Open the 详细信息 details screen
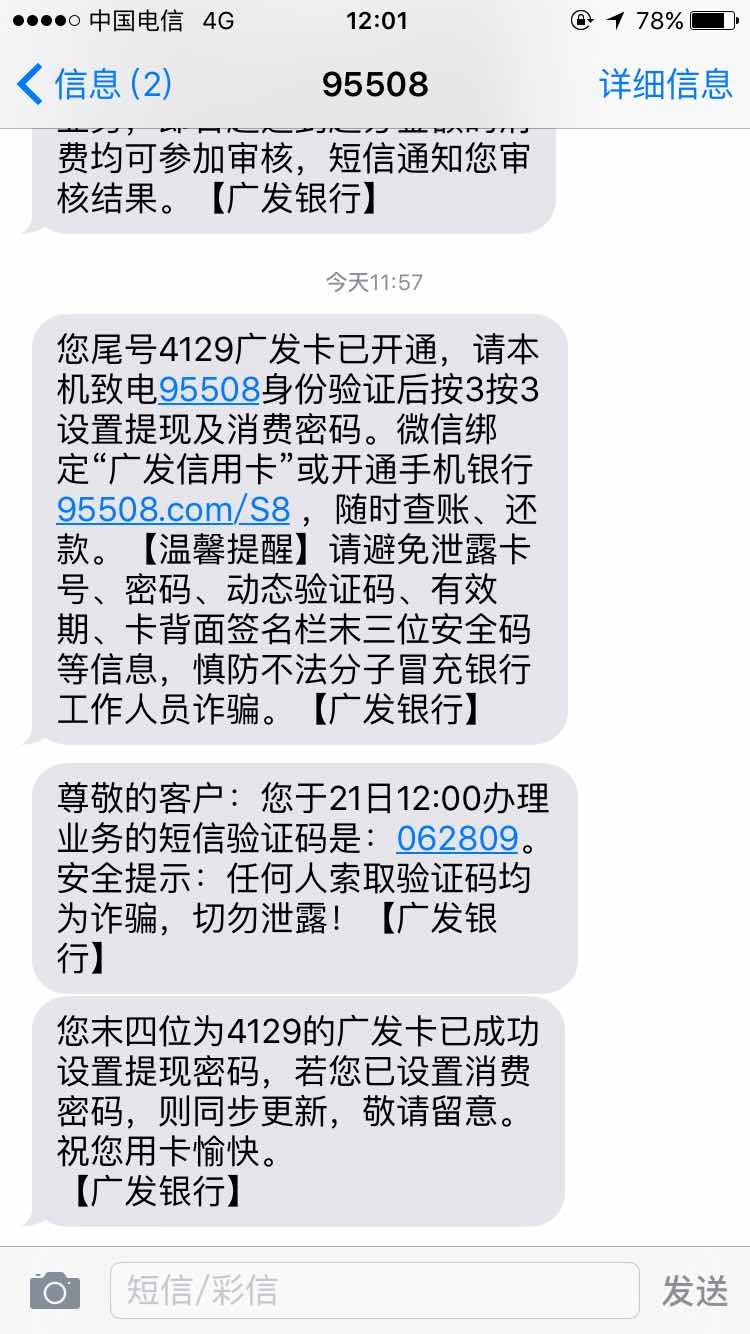 pos(665,86)
